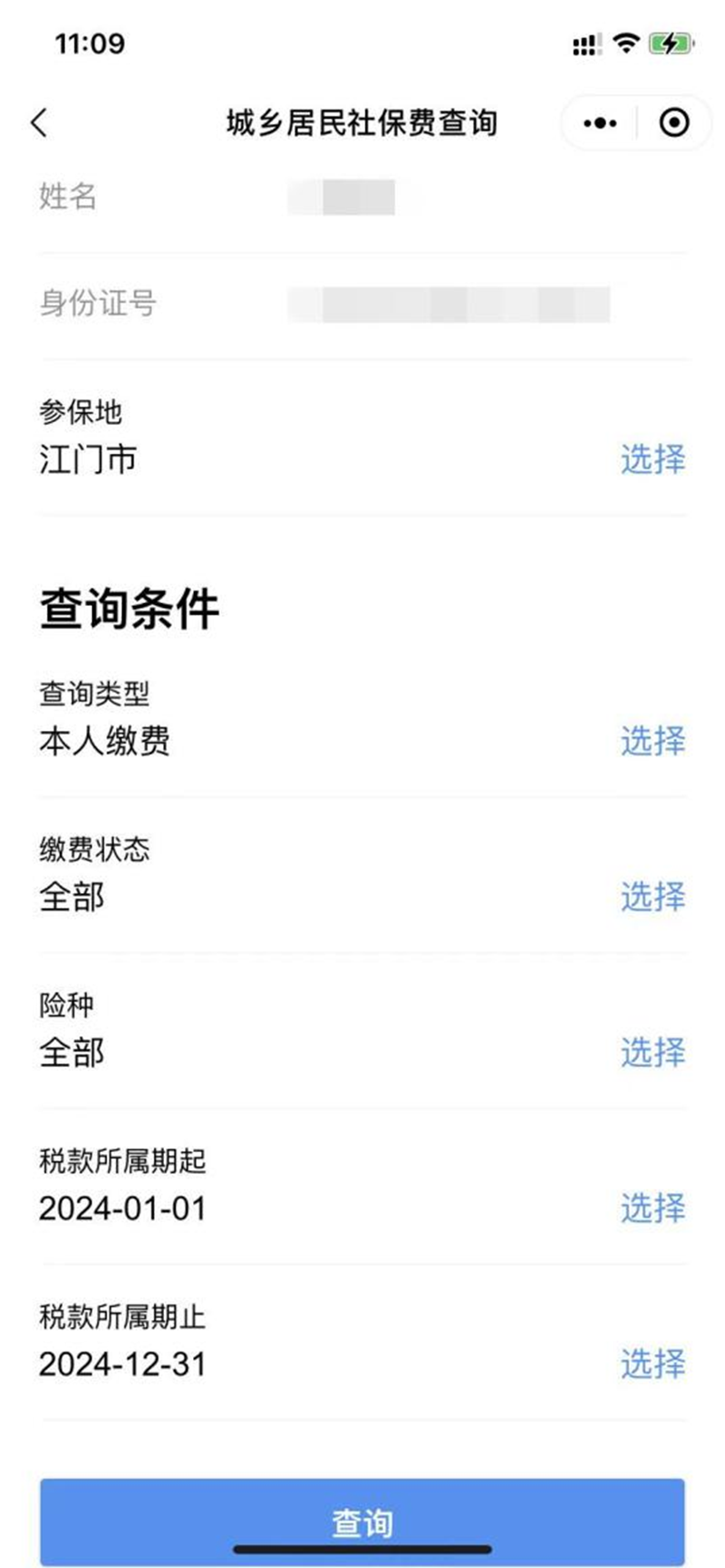Pick a 缴费状态 filter
The width and height of the screenshot is (725, 1568).
pos(652,897)
